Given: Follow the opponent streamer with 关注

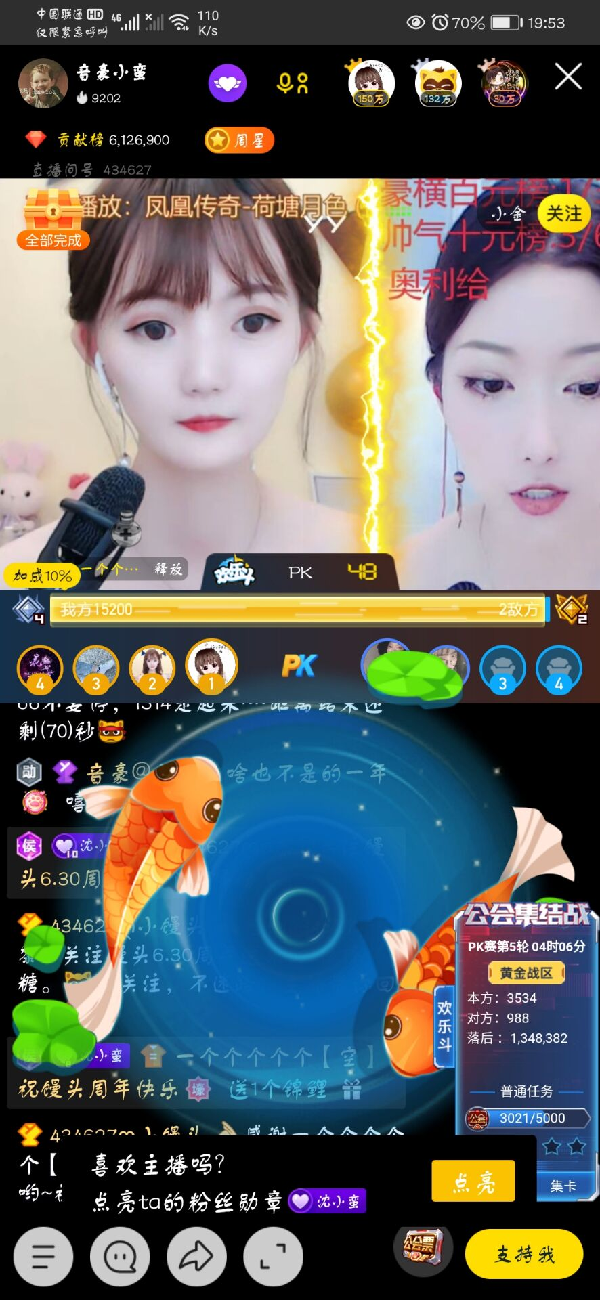Looking at the screenshot, I should [564, 213].
